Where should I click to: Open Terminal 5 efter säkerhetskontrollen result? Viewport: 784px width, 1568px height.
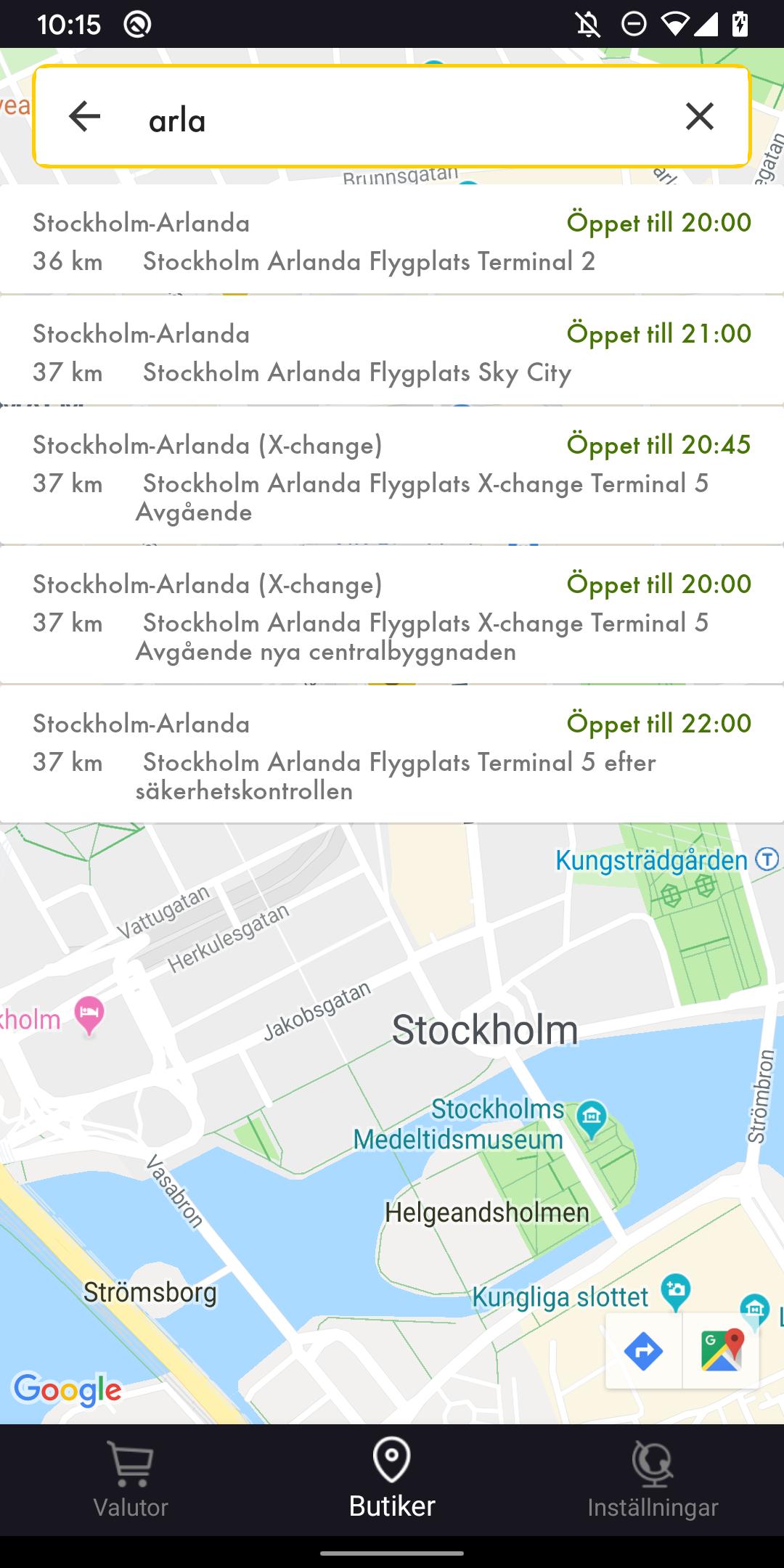point(392,756)
